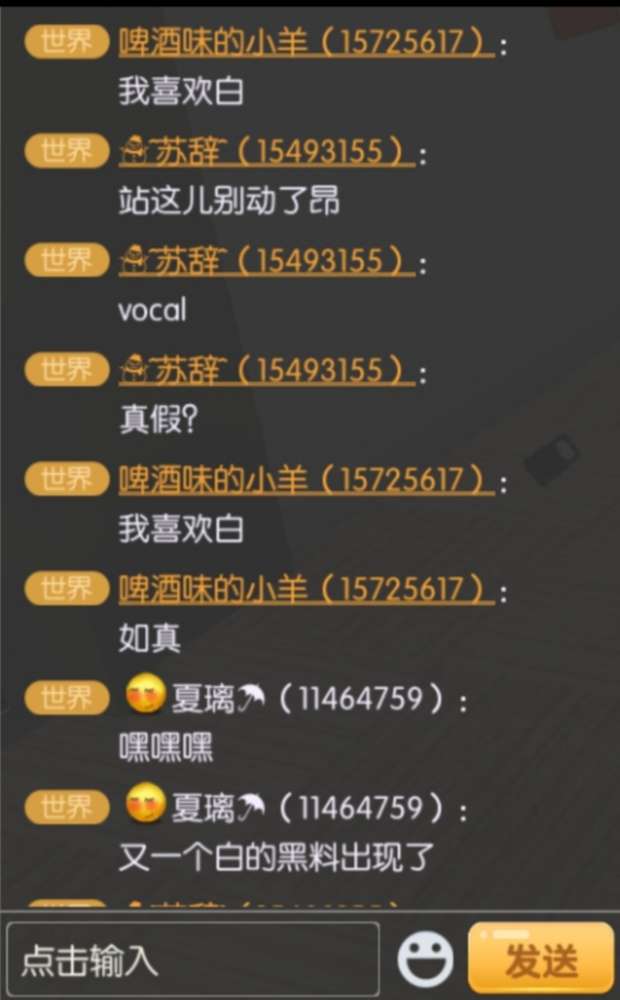This screenshot has height=1000, width=620.
Task: Tap the 点击输入 message input field
Action: (193, 959)
